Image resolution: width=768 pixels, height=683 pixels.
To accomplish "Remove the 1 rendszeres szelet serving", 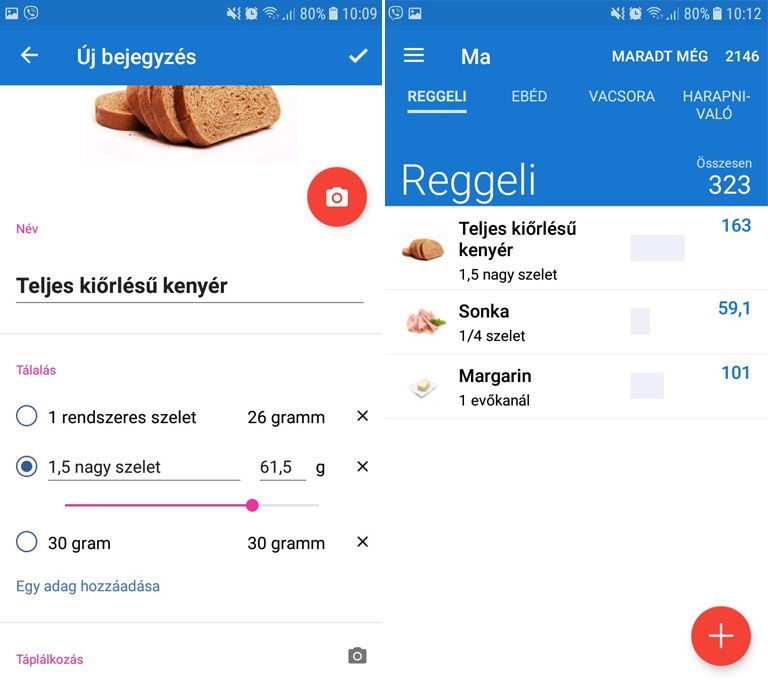I will 362,416.
